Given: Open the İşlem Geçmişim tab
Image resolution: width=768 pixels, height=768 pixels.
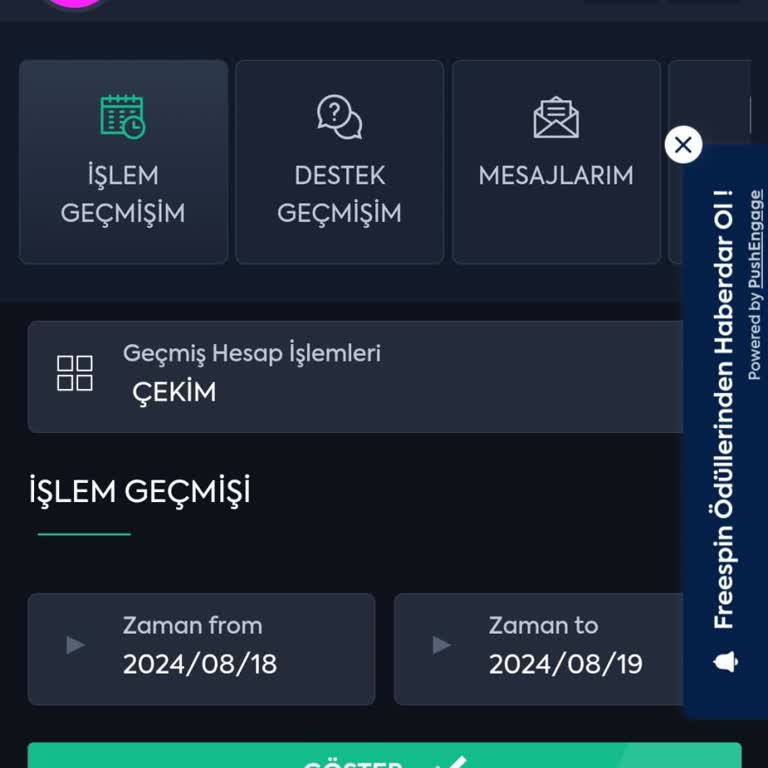Looking at the screenshot, I should click(123, 162).
